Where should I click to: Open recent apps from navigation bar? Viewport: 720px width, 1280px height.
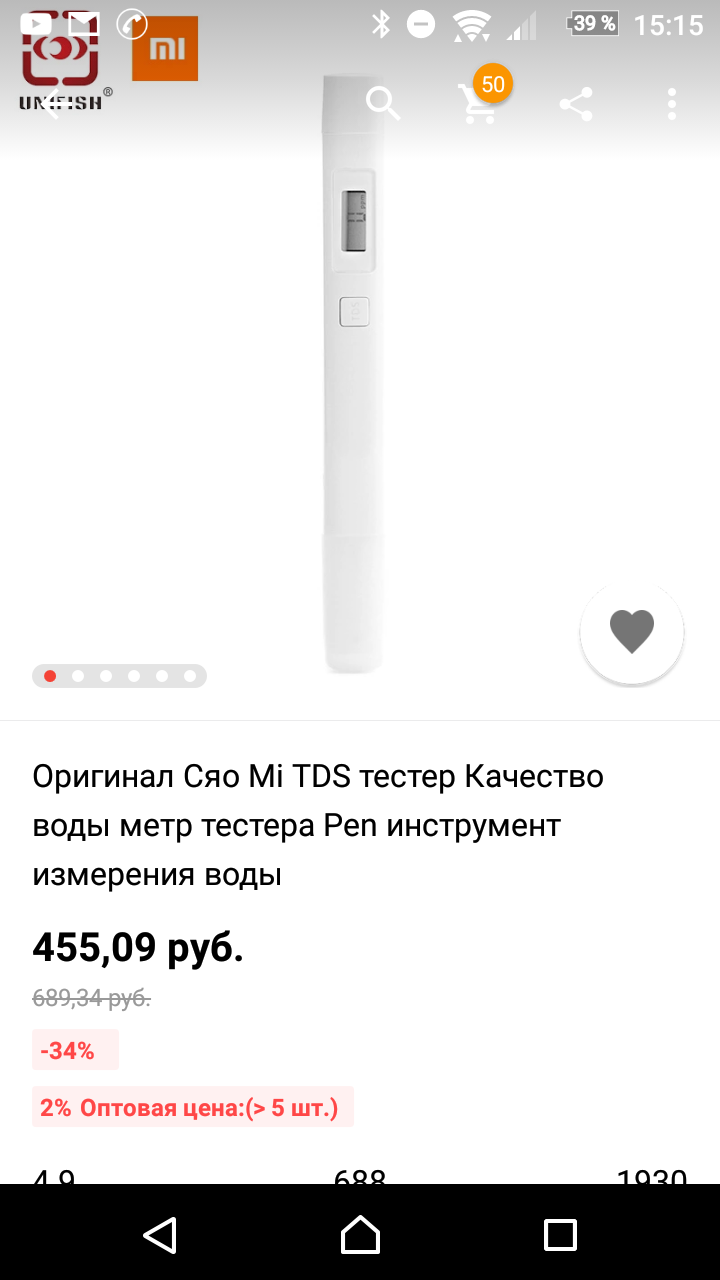[560, 1234]
